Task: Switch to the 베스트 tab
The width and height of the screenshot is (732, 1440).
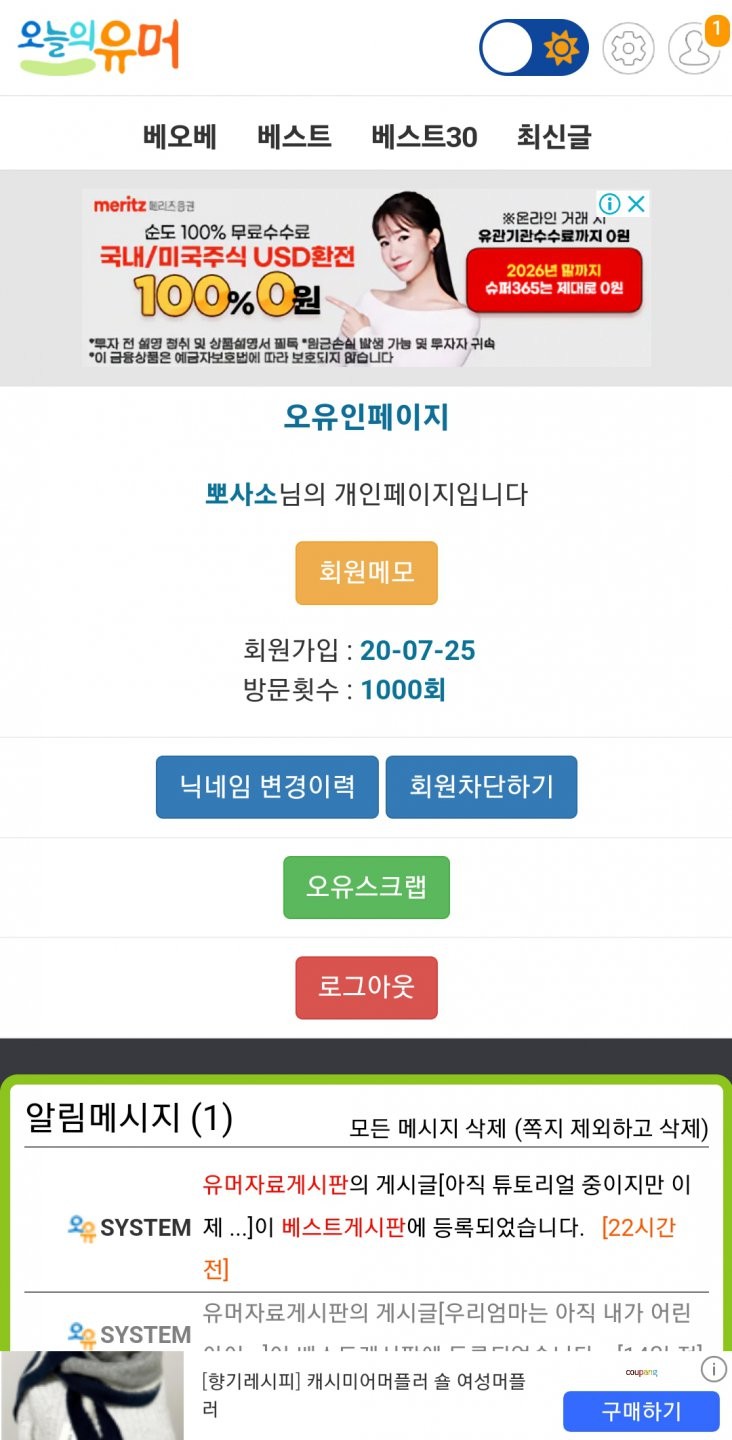Action: point(294,136)
